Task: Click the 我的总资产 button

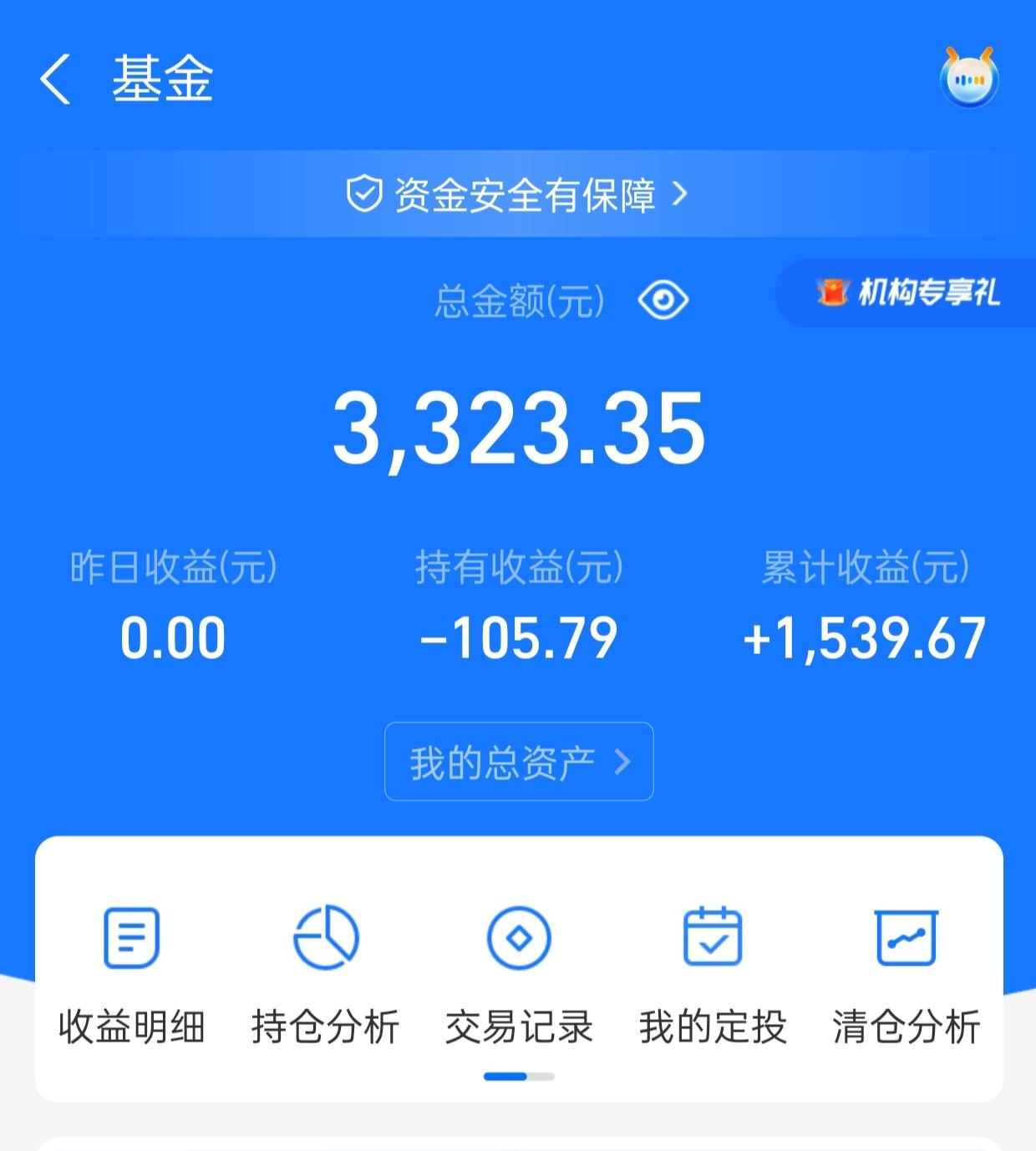Action: (x=518, y=762)
